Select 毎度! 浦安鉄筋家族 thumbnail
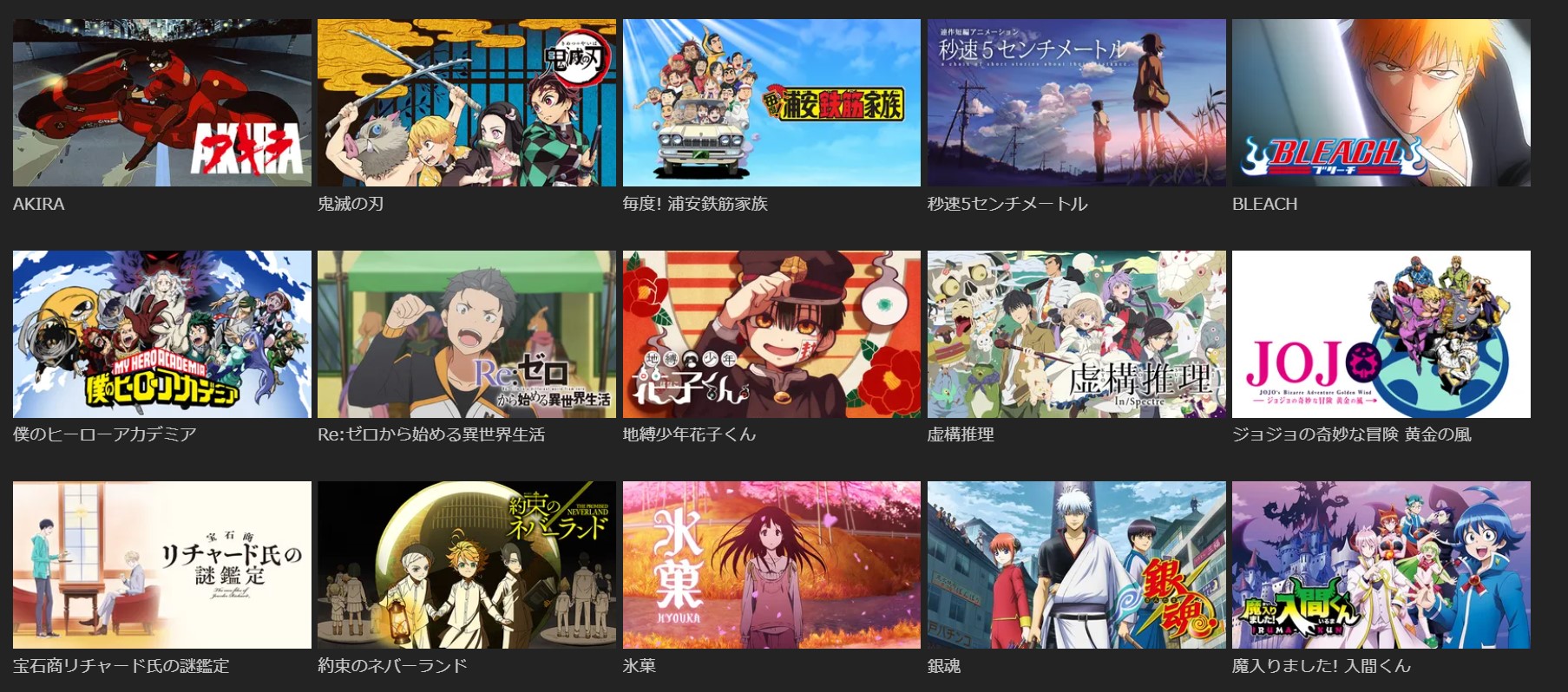 pos(771,102)
